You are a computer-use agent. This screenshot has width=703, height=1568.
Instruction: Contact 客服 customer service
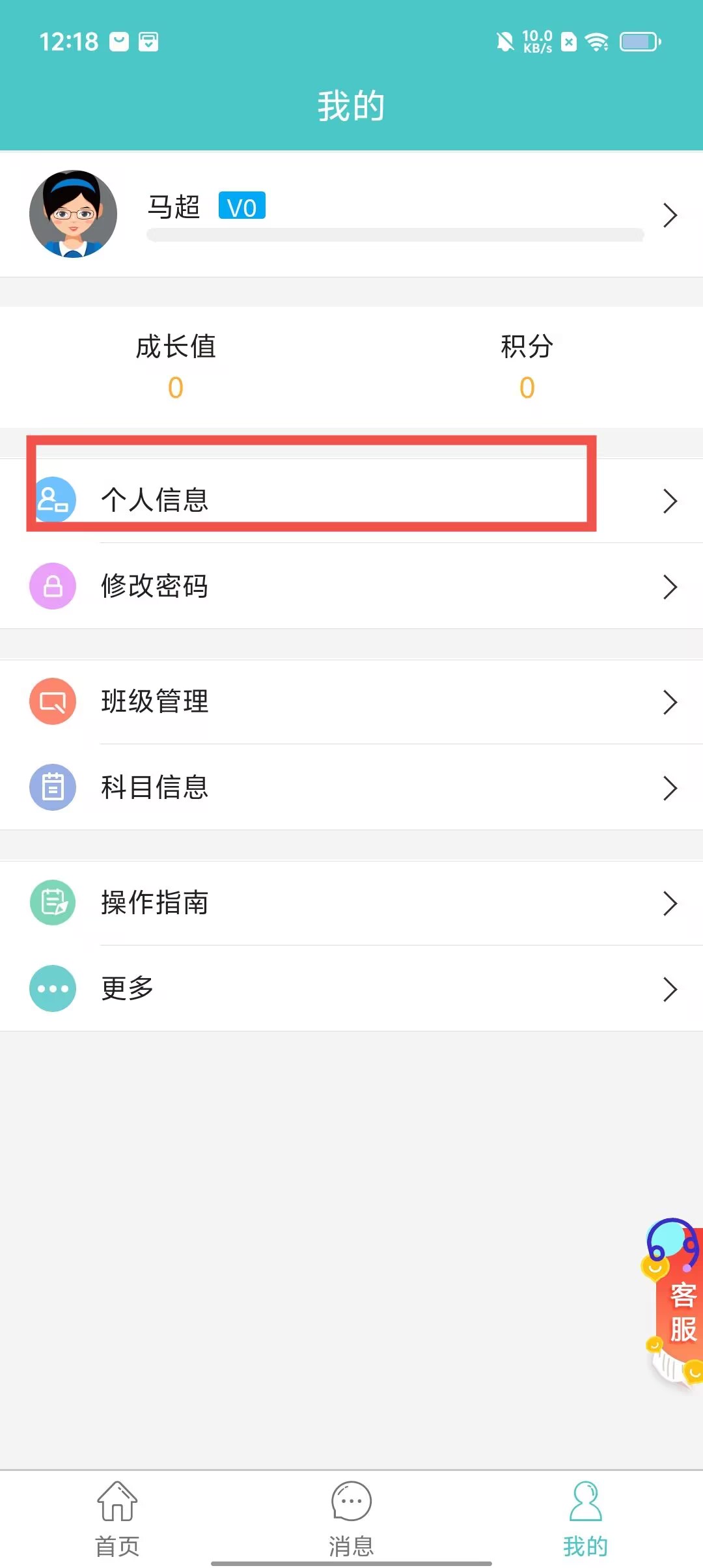(677, 1309)
